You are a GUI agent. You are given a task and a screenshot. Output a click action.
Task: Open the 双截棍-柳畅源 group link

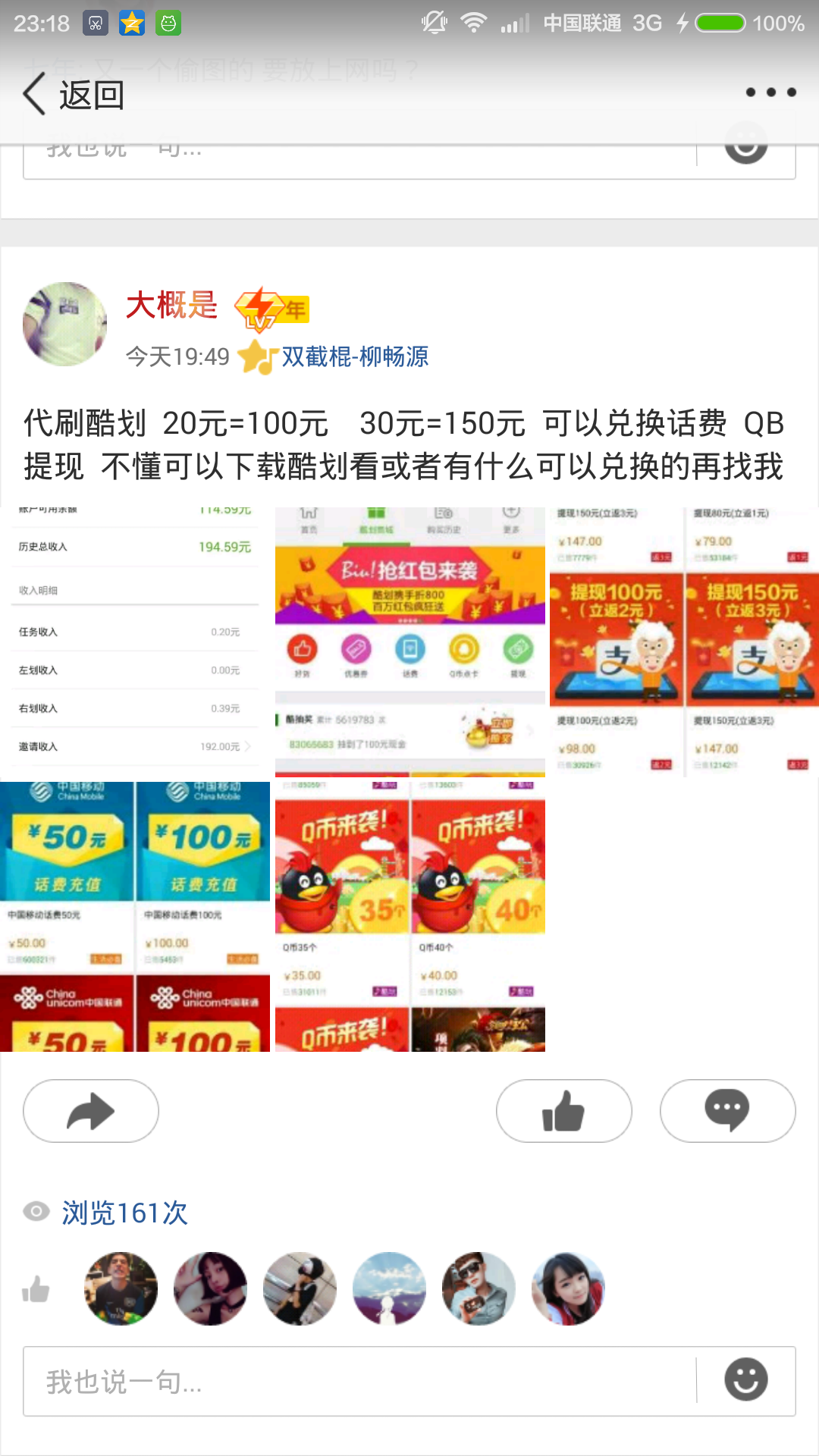355,356
